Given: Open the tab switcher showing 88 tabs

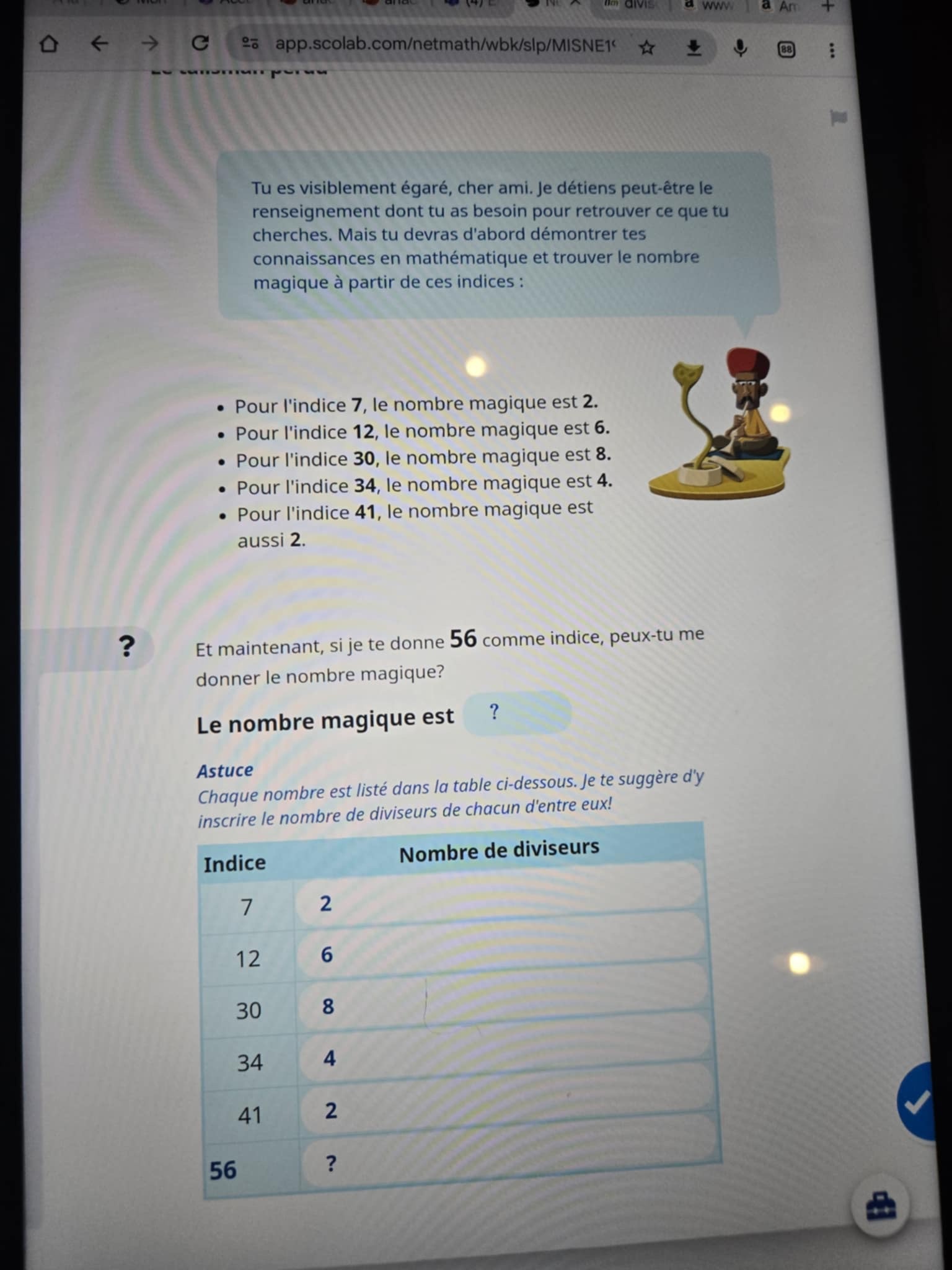Looking at the screenshot, I should tap(786, 49).
